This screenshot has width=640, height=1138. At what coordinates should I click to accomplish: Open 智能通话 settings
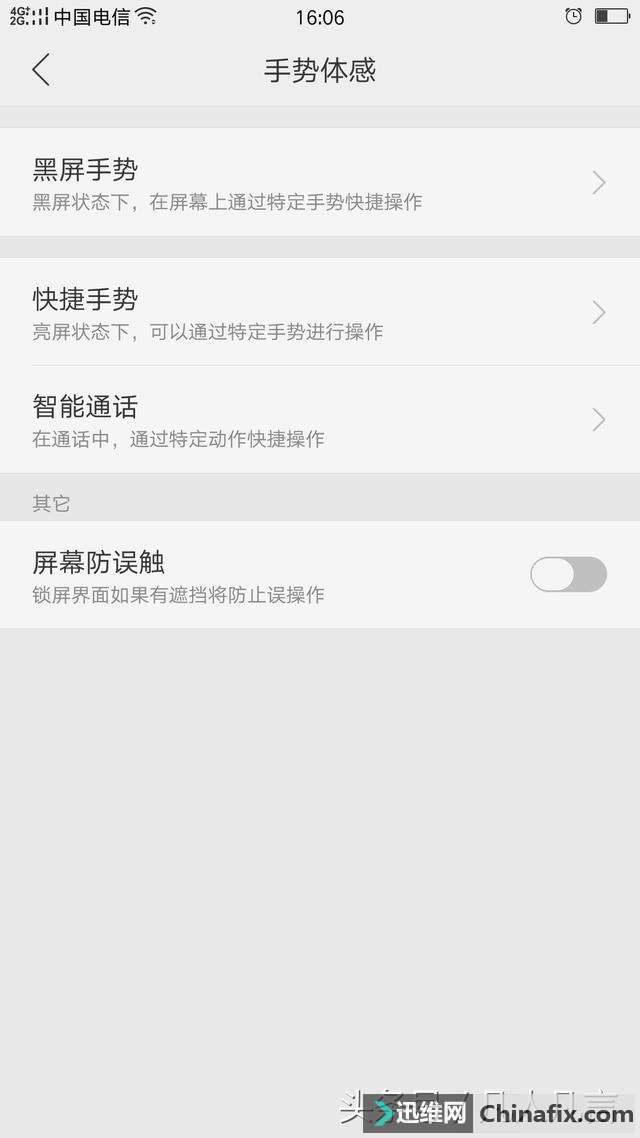[320, 419]
